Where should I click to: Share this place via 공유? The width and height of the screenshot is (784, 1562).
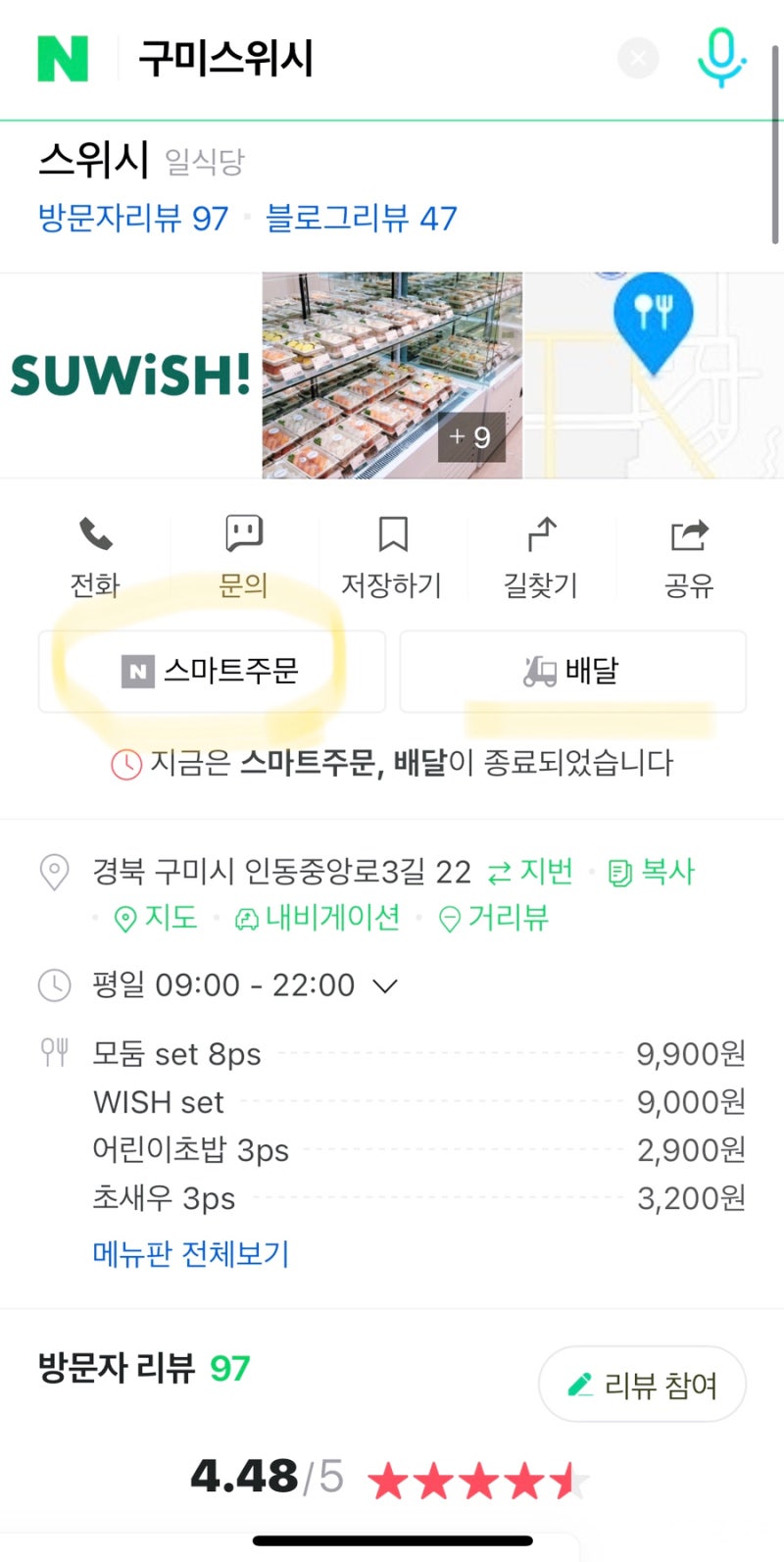[689, 557]
